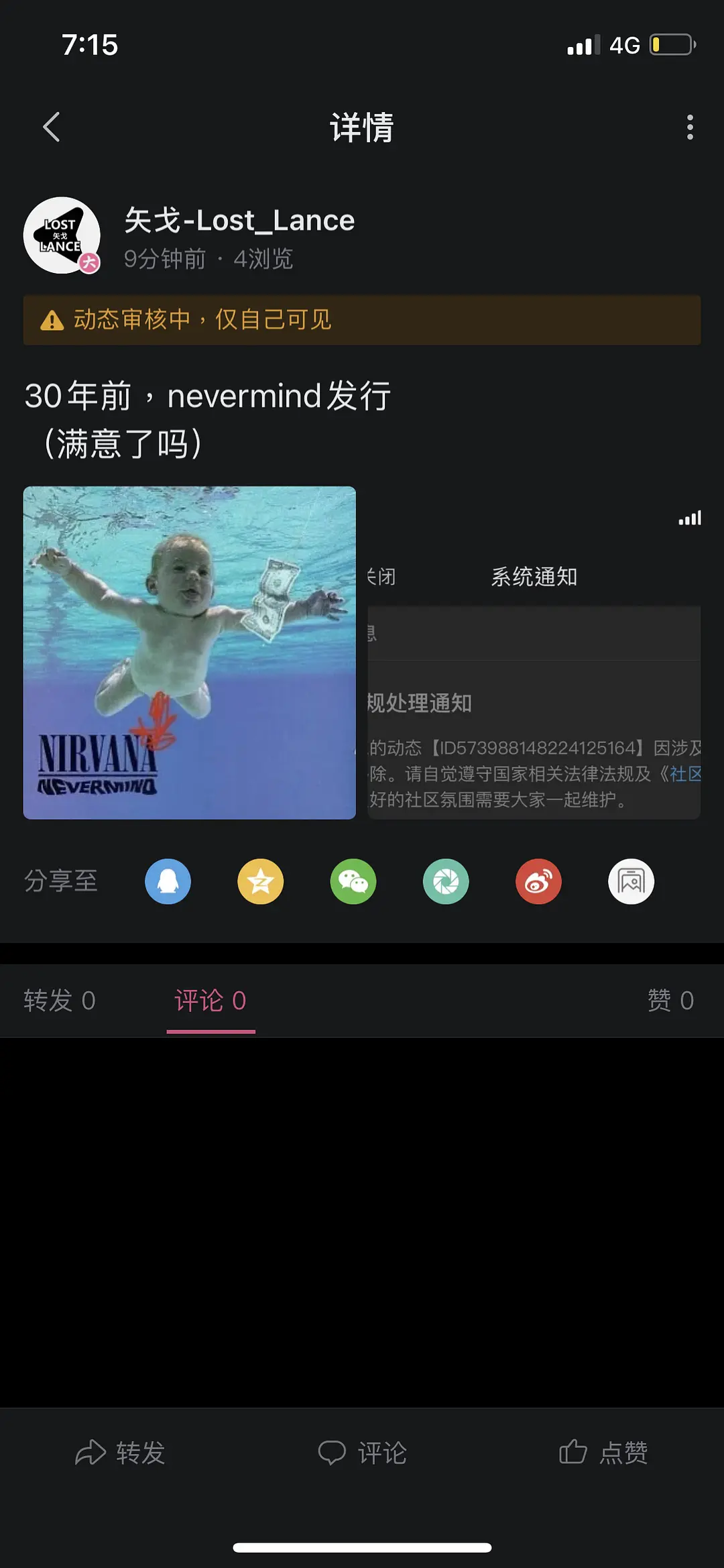Tap the bottom 转发 repost button
This screenshot has width=724, height=1568.
pyautogui.click(x=121, y=1453)
